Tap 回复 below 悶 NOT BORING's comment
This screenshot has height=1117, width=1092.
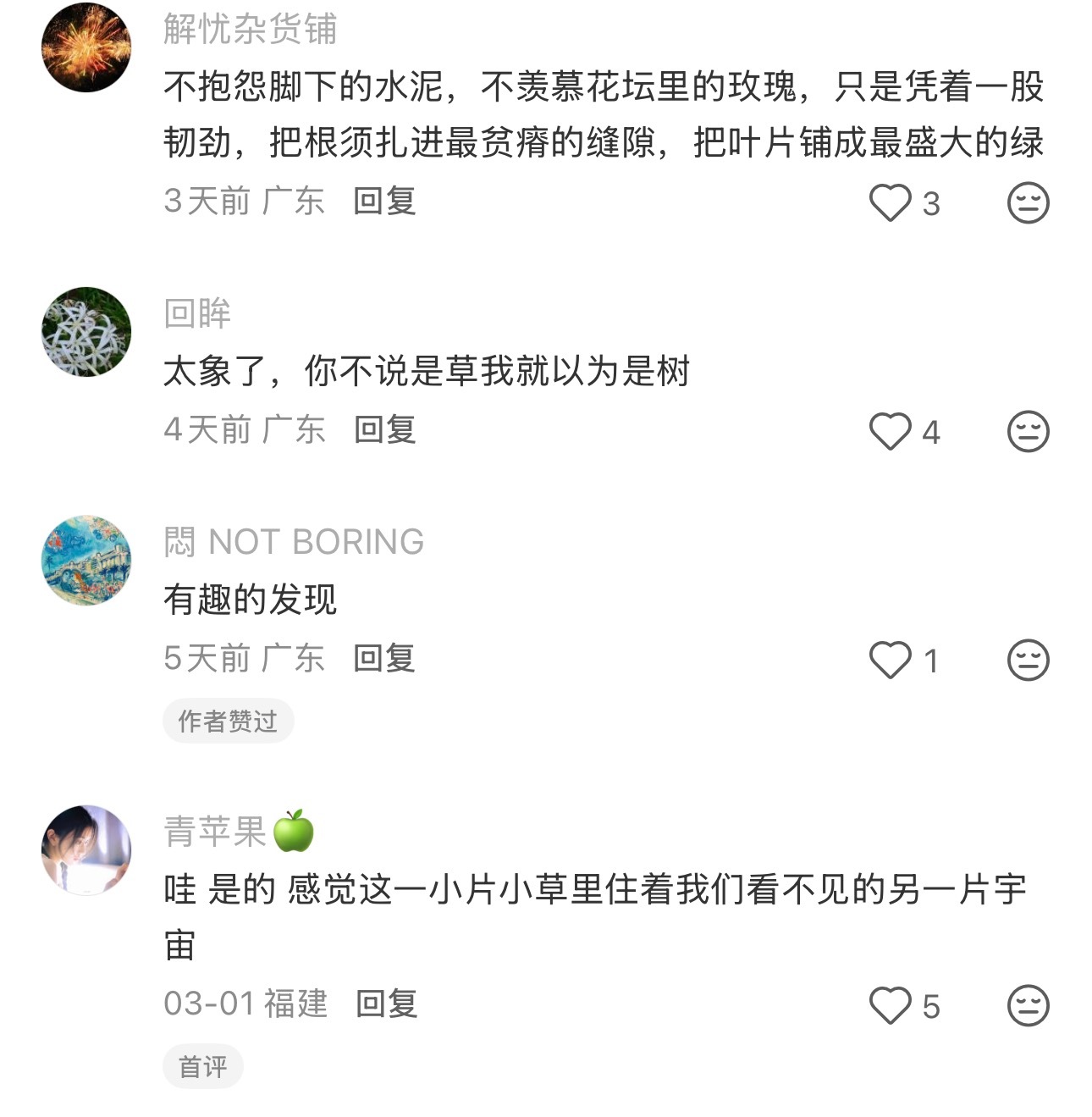tap(385, 659)
